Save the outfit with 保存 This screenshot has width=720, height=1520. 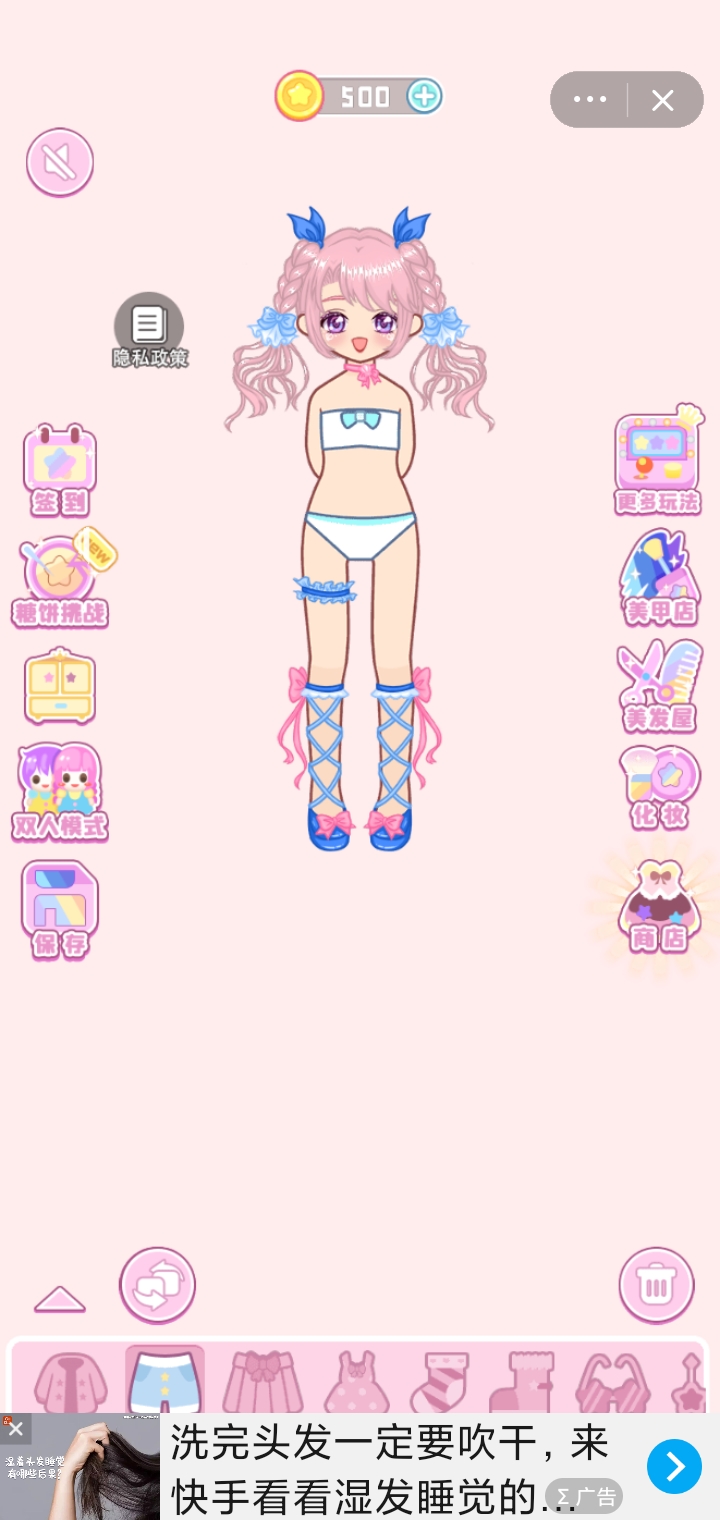pos(60,910)
